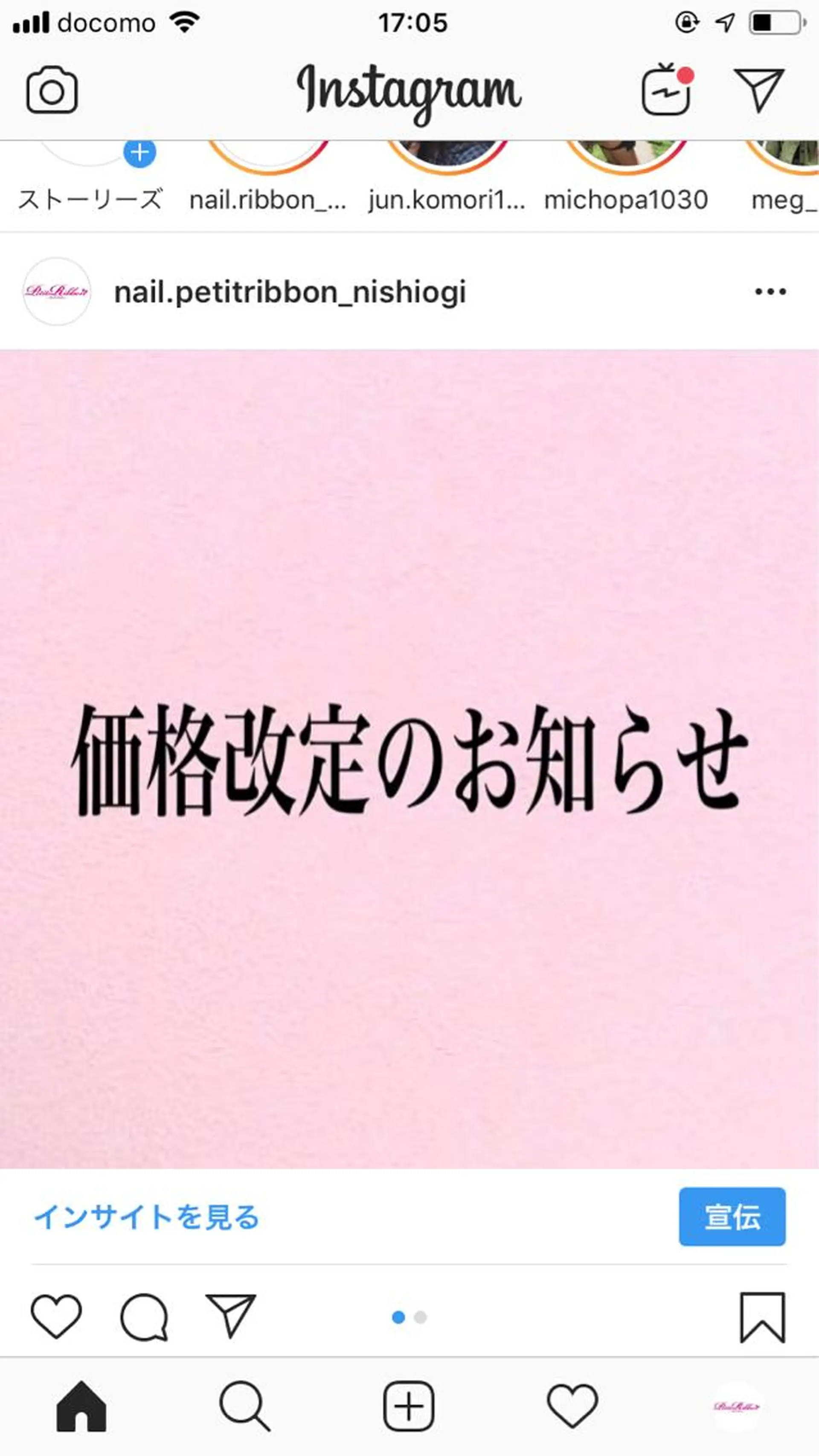Image resolution: width=819 pixels, height=1456 pixels.
Task: Open IGTV with the red notification dot
Action: click(x=667, y=92)
